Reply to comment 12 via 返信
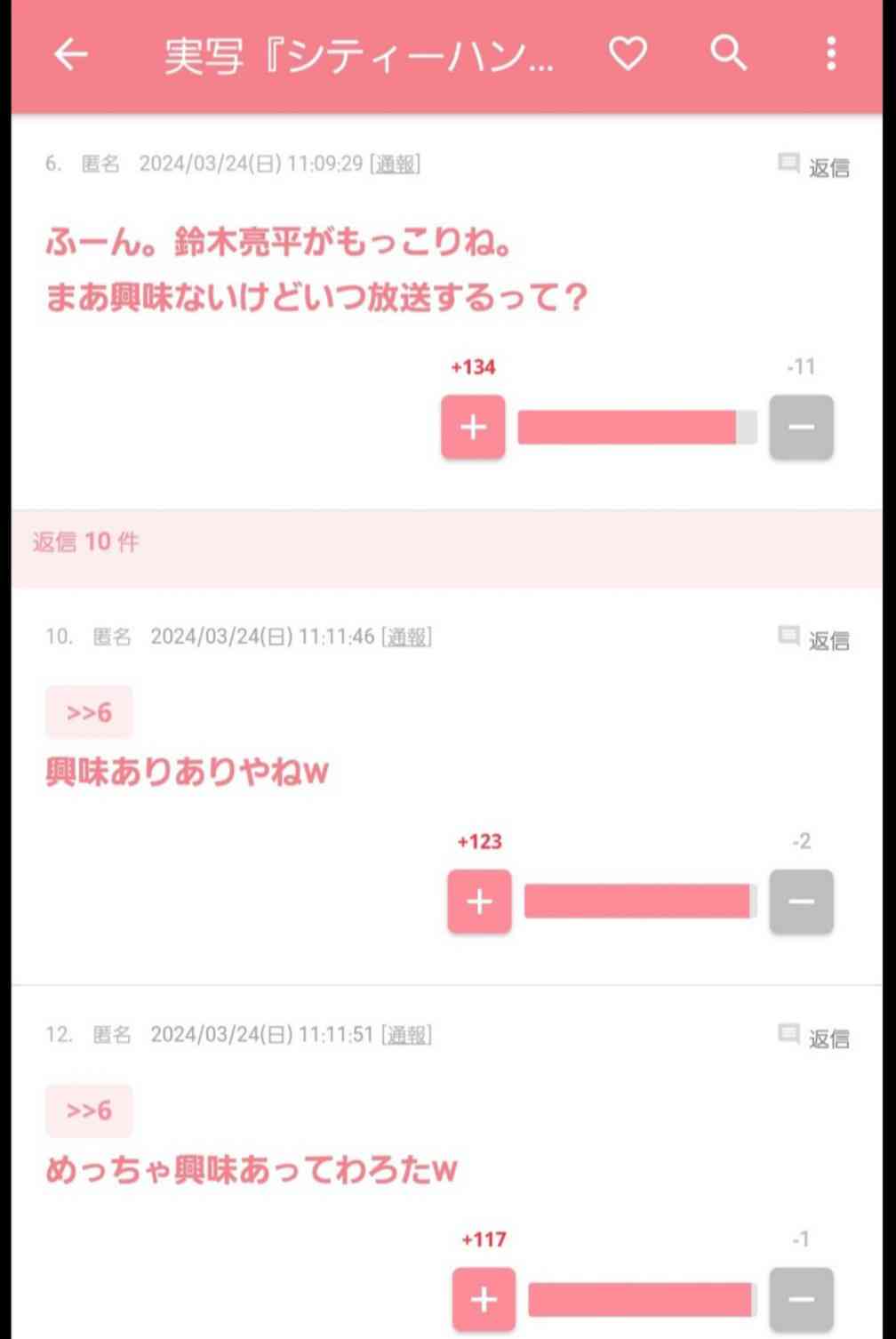Image resolution: width=896 pixels, height=1339 pixels. pos(814,1038)
